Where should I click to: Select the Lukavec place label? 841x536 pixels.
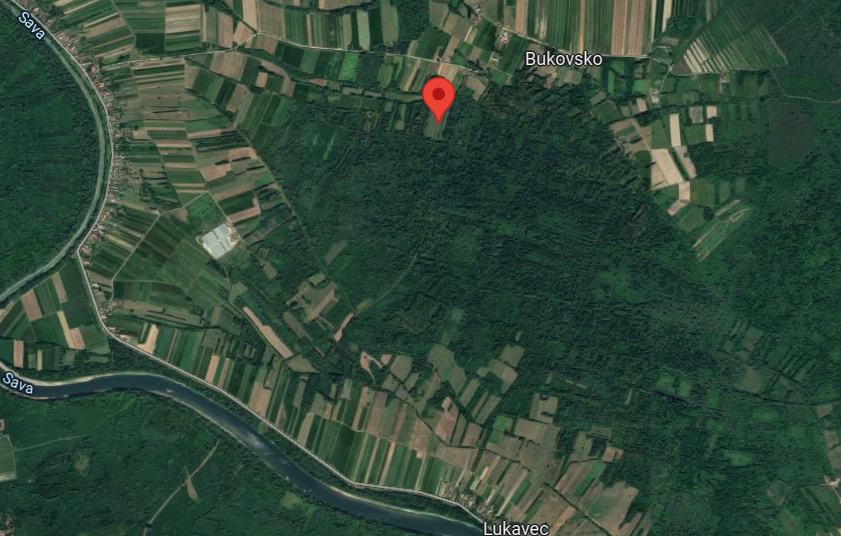[515, 526]
